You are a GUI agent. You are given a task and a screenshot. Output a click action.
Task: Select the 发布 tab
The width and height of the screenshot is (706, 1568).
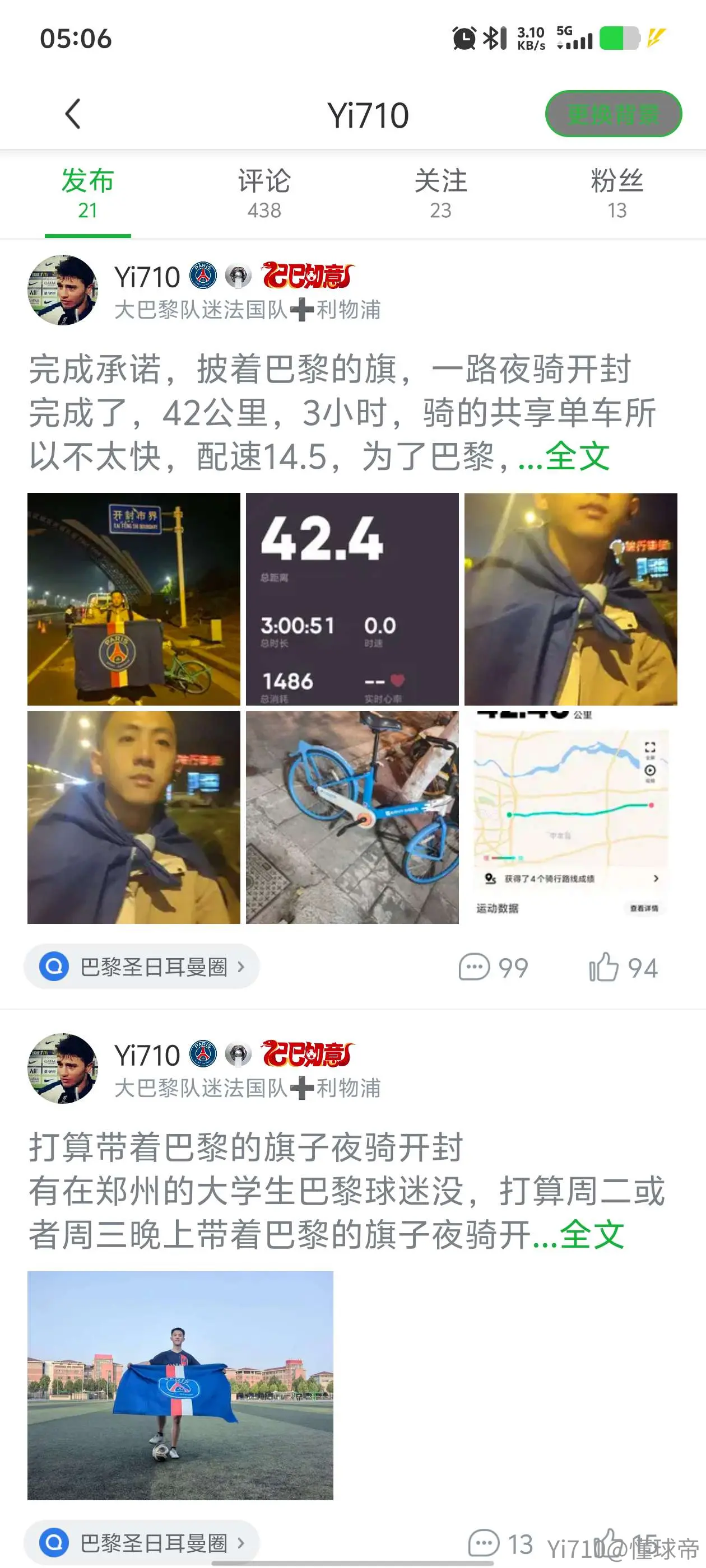[x=88, y=193]
